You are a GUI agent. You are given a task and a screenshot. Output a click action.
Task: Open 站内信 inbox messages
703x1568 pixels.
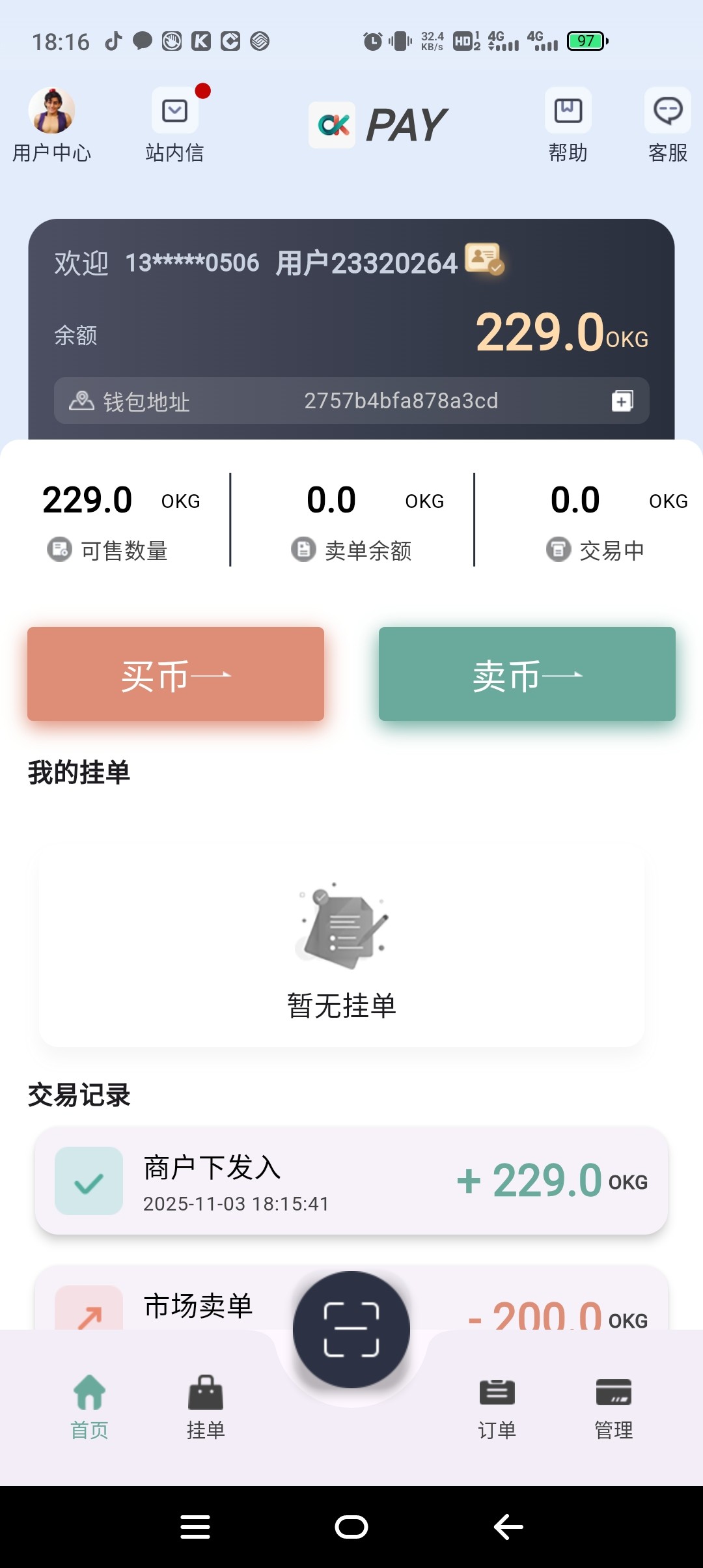click(174, 124)
